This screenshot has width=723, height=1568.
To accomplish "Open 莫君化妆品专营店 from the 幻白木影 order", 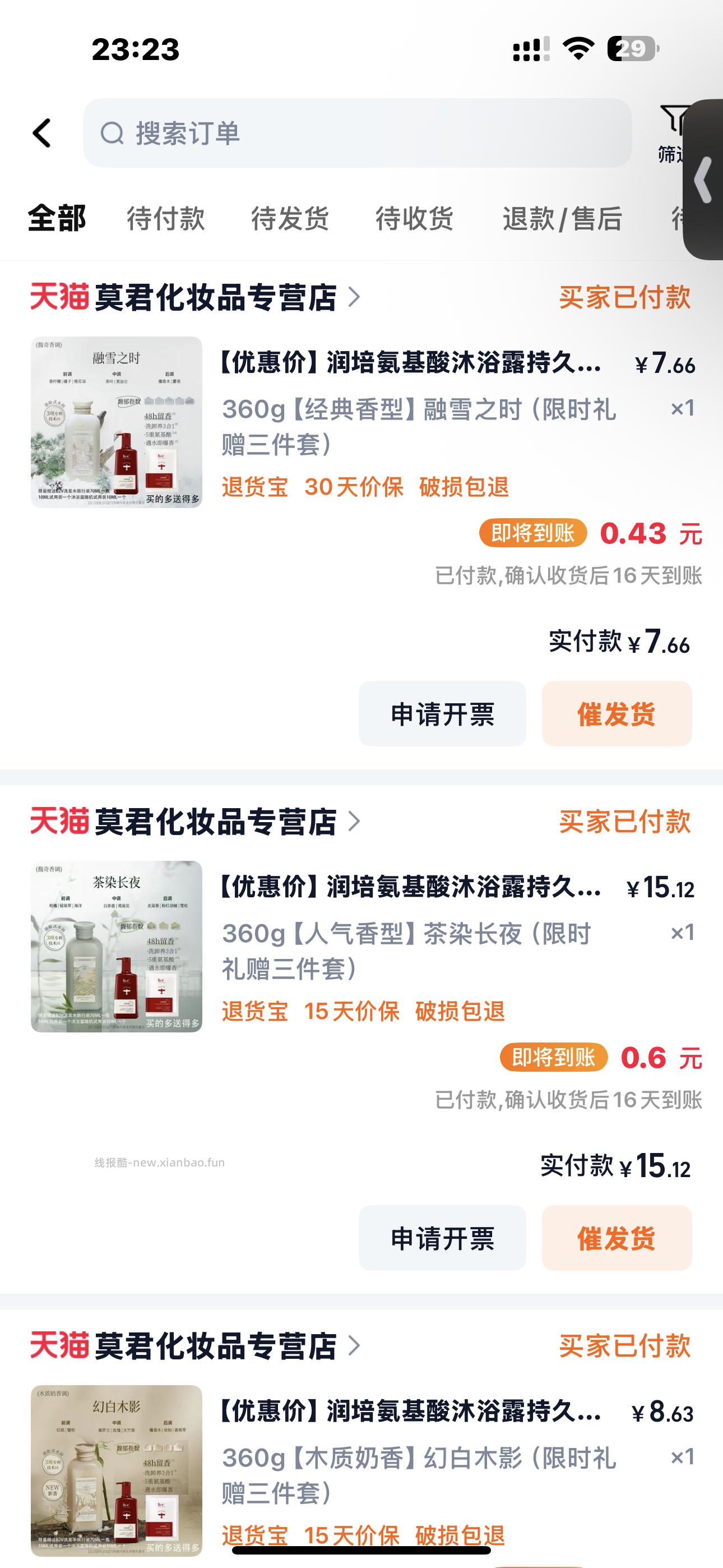I will coord(215,1345).
